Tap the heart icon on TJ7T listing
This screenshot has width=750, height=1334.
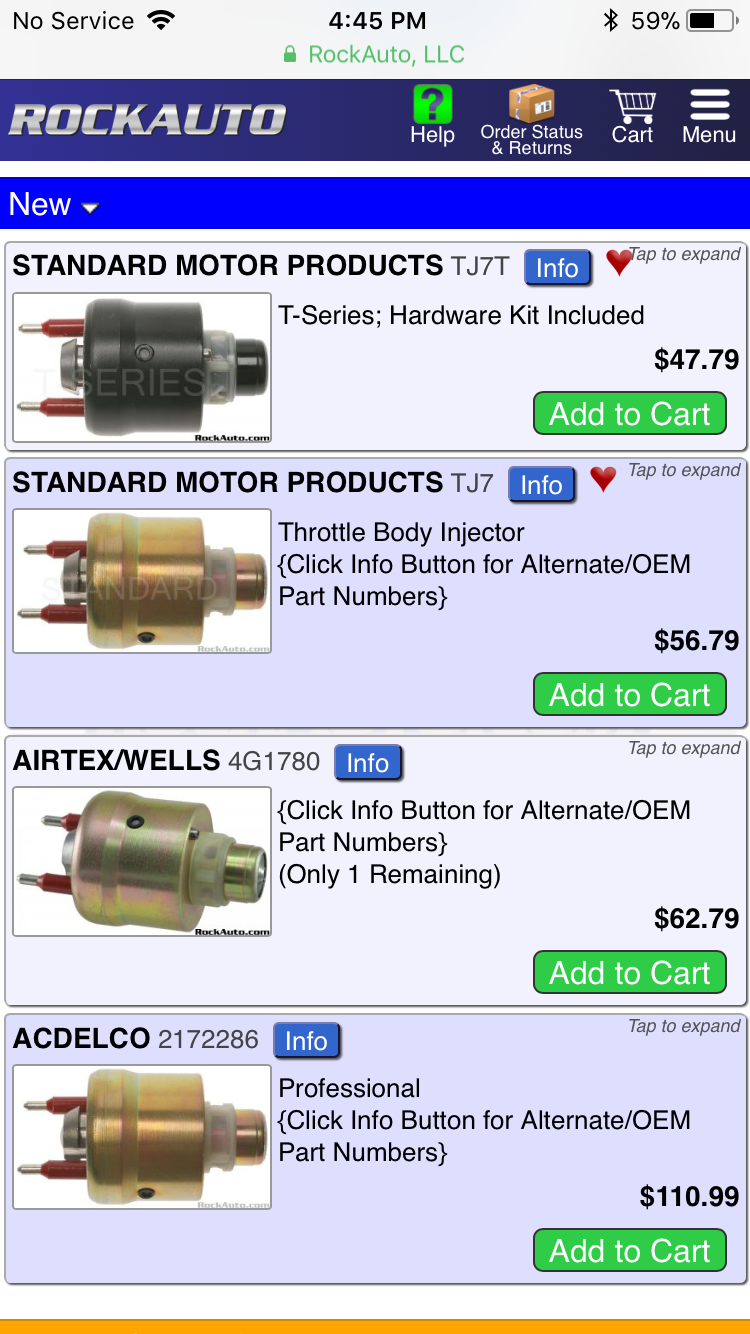(619, 263)
